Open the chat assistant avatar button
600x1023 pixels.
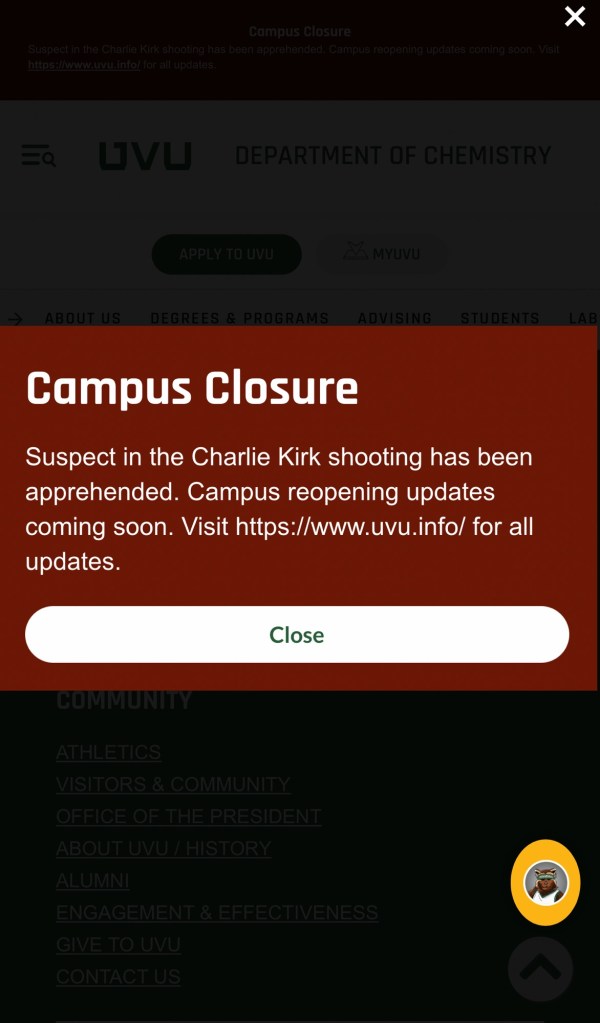pyautogui.click(x=545, y=882)
